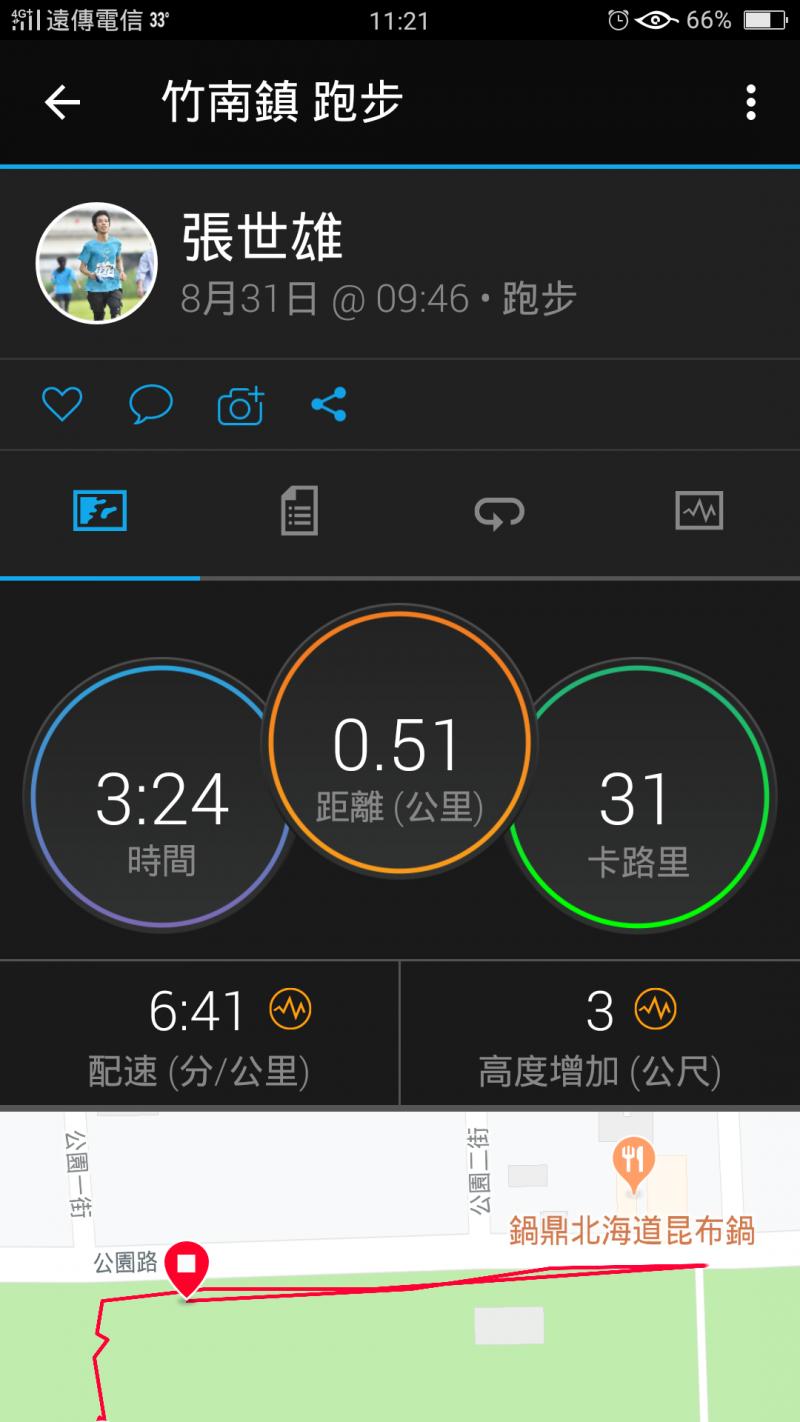This screenshot has height=1422, width=800.
Task: Switch to the laps tab
Action: click(x=499, y=511)
